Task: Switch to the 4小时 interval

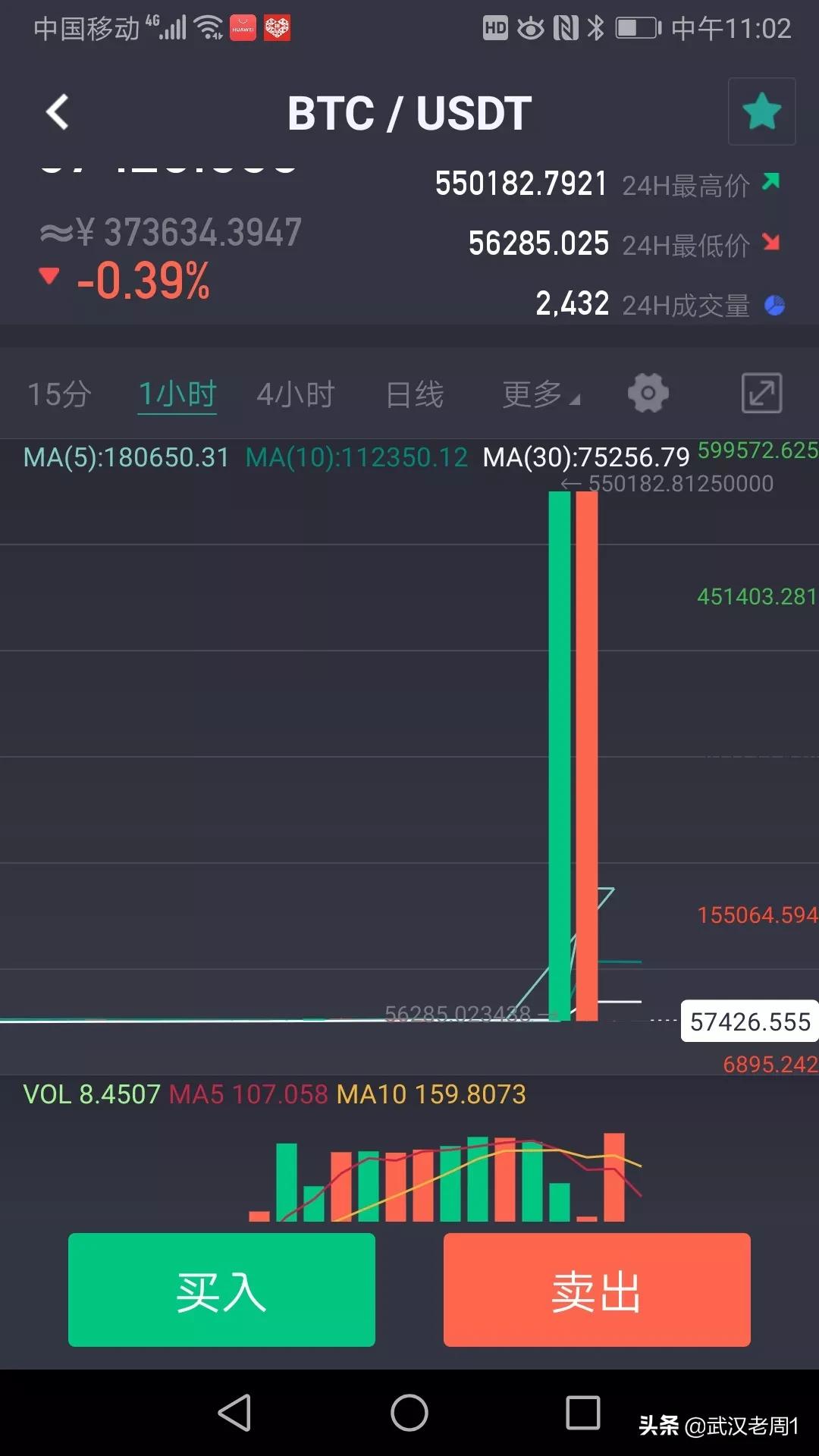Action: point(296,394)
